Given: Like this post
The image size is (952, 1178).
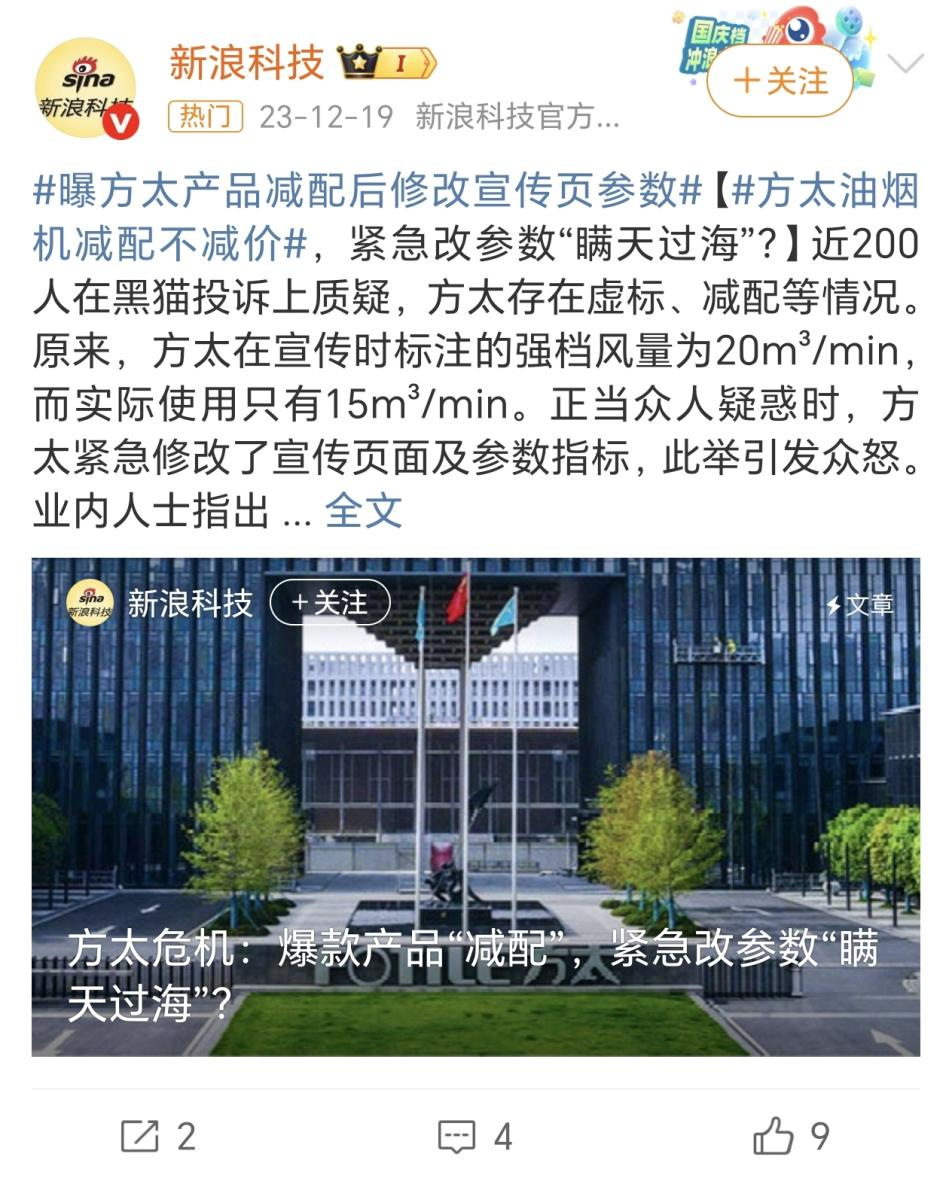Looking at the screenshot, I should [x=791, y=1136].
